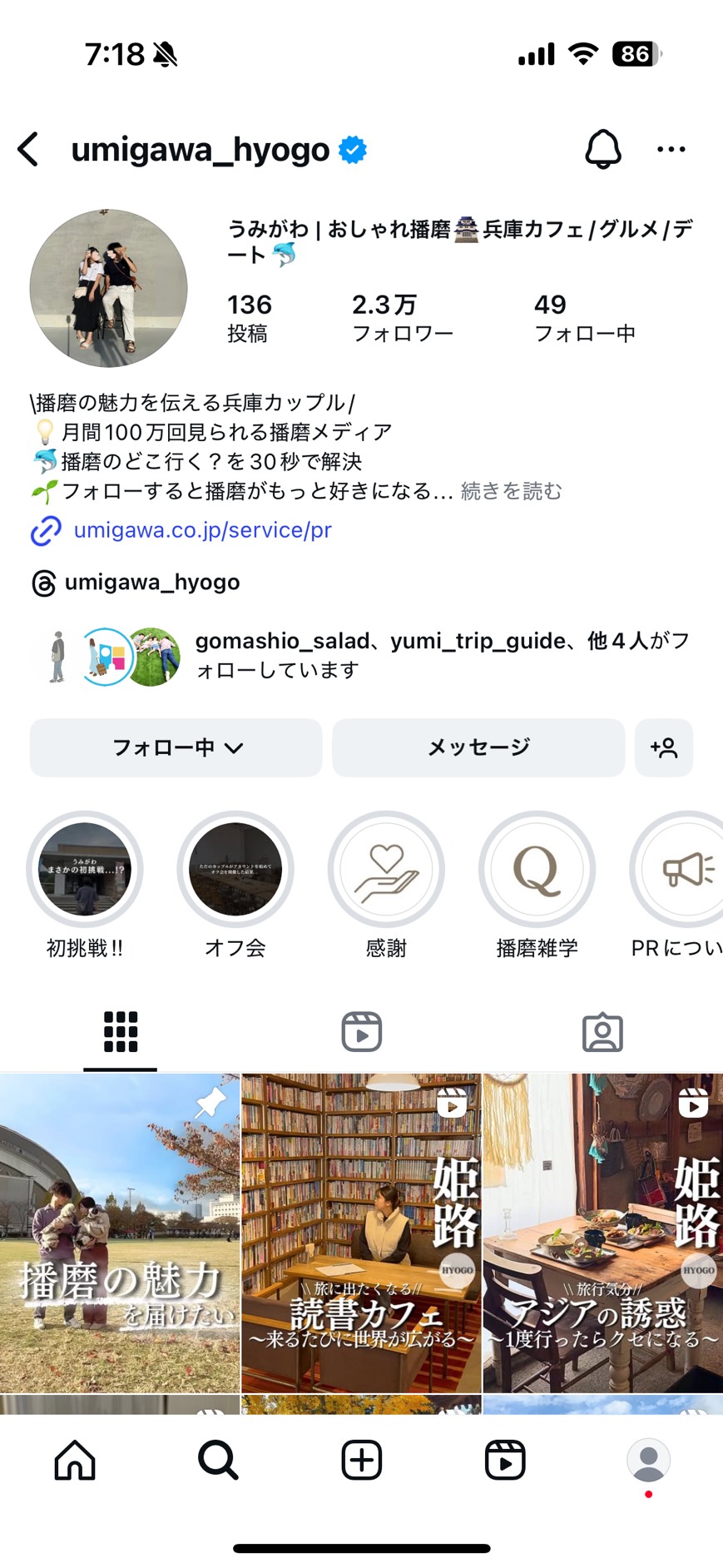
Task: View the profile picture
Action: click(108, 288)
